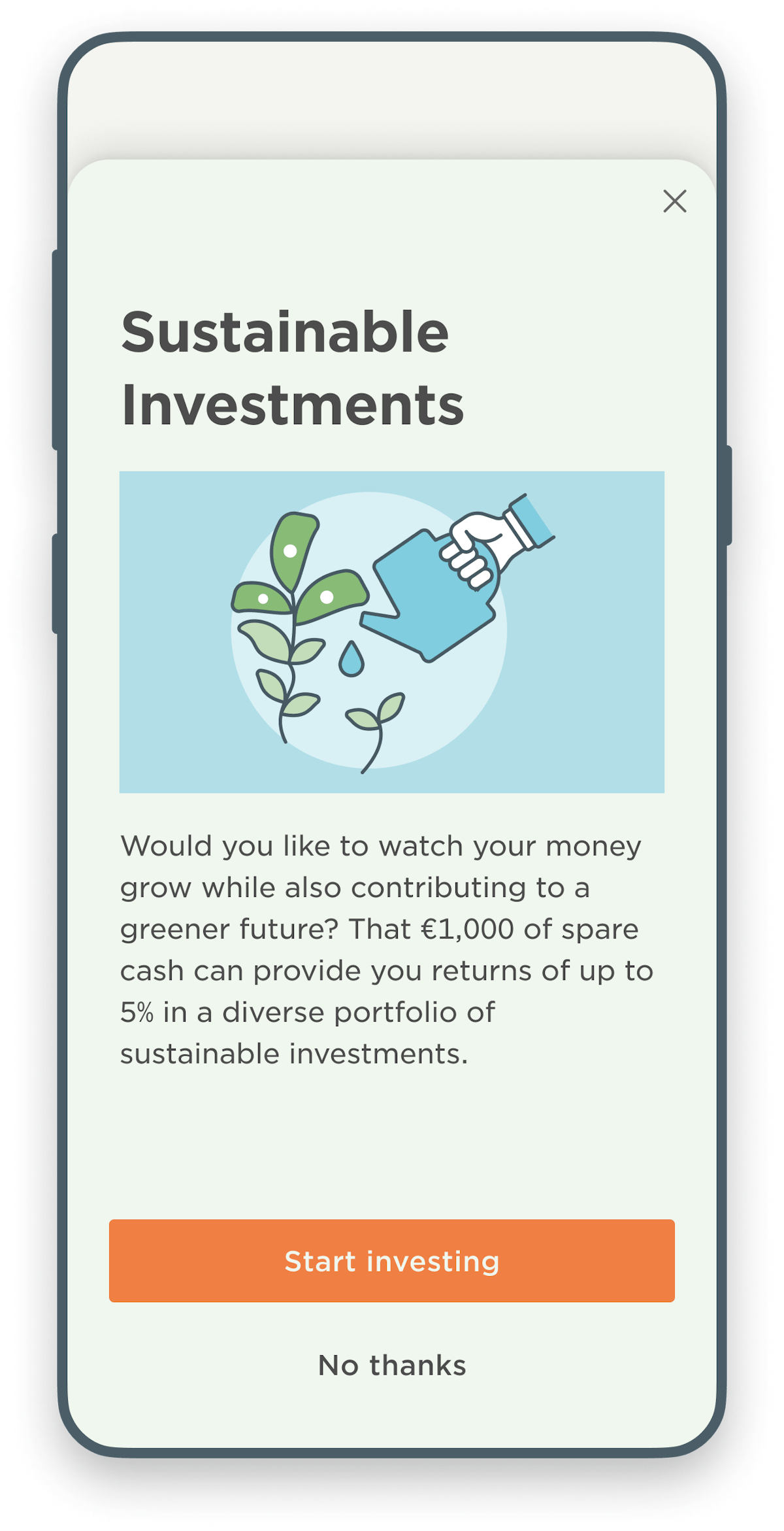This screenshot has width=784, height=1531.
Task: Decline the offer with No thanks
Action: coord(392,1366)
